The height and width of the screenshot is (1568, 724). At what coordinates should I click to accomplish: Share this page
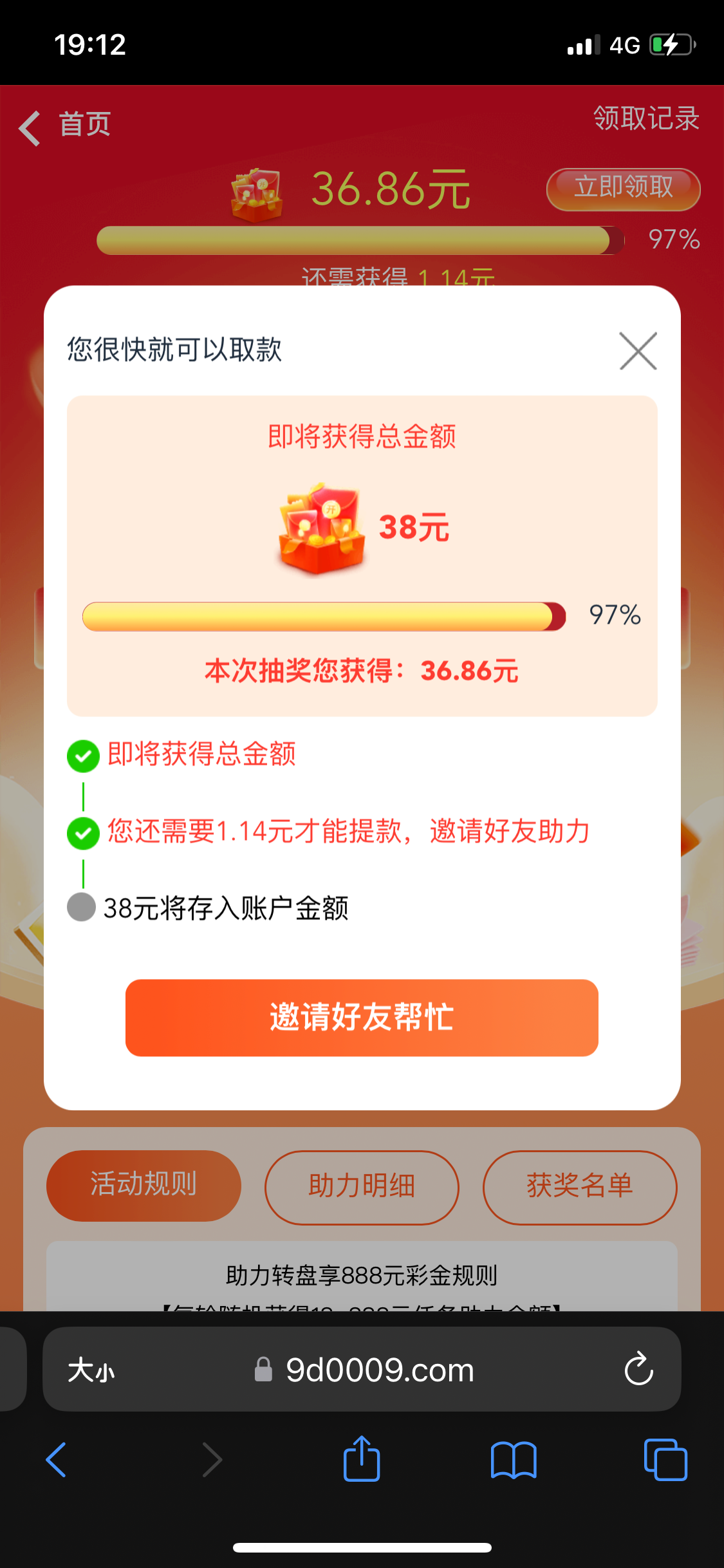[362, 1460]
